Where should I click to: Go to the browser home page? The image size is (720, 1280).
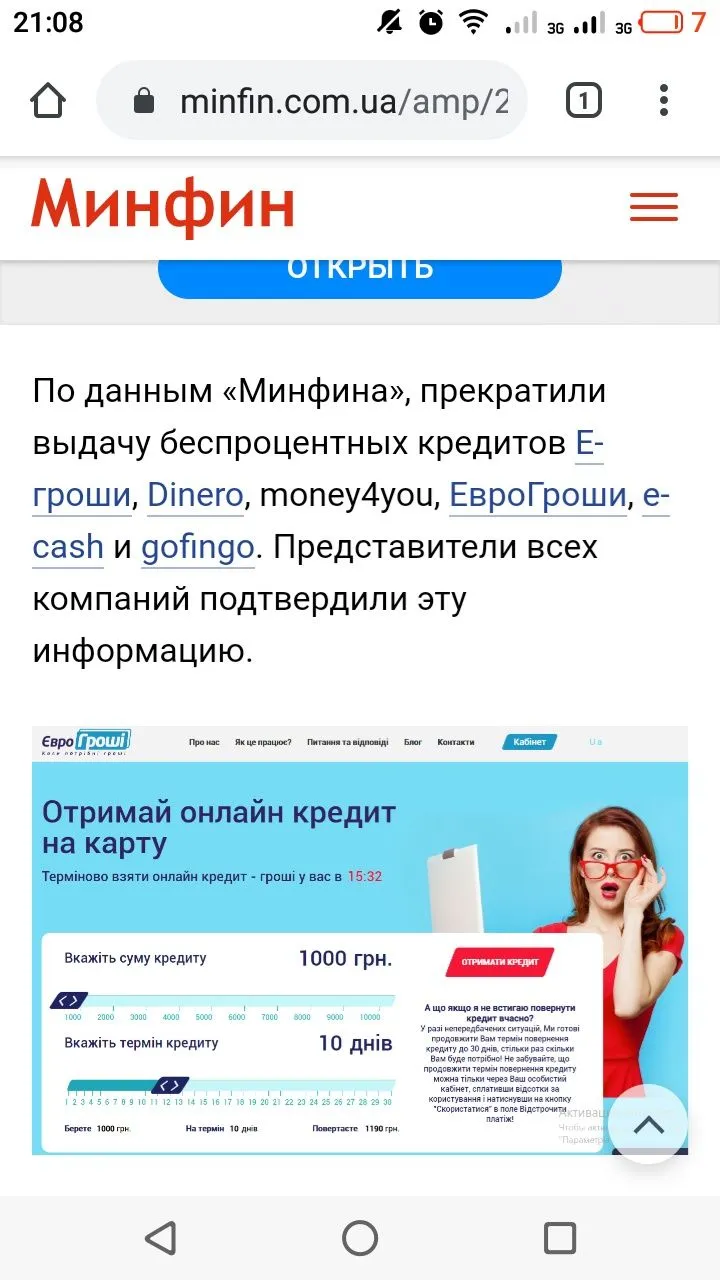48,101
